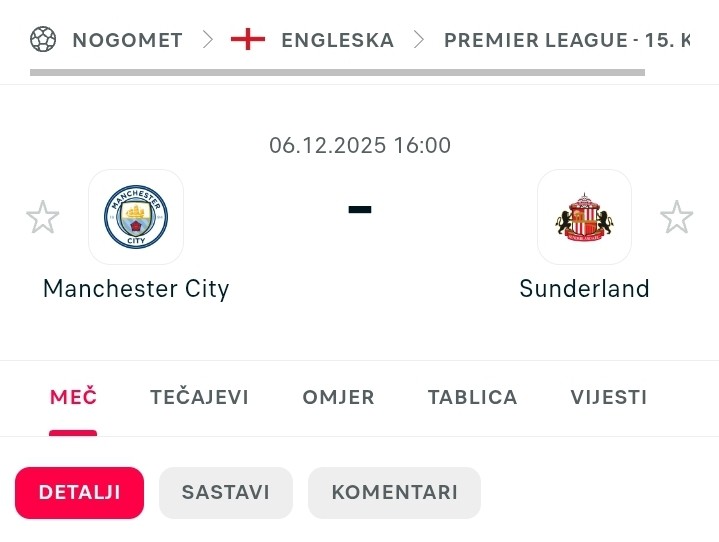This screenshot has height=542, width=719.
Task: Open the Engleska breadcrumb
Action: click(x=337, y=40)
